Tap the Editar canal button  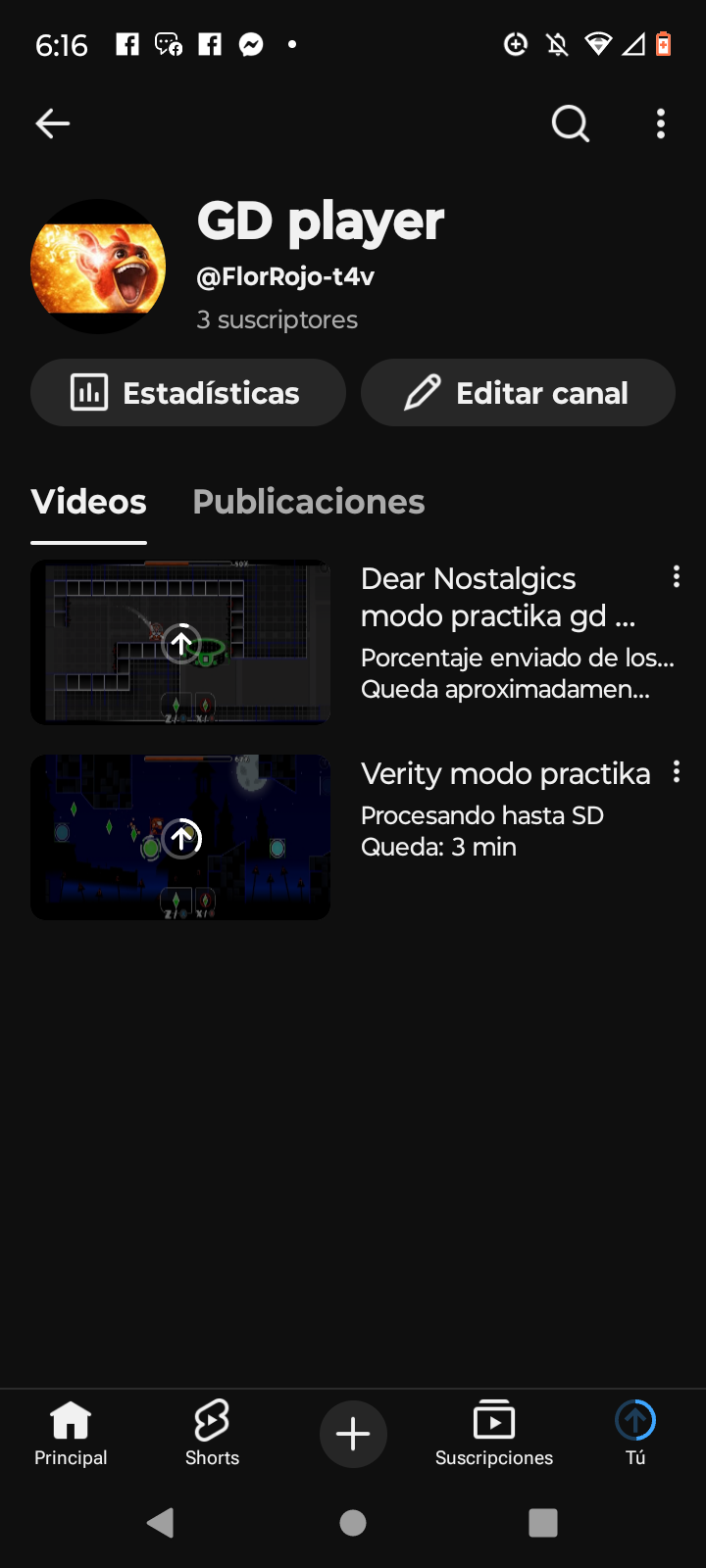coord(518,393)
